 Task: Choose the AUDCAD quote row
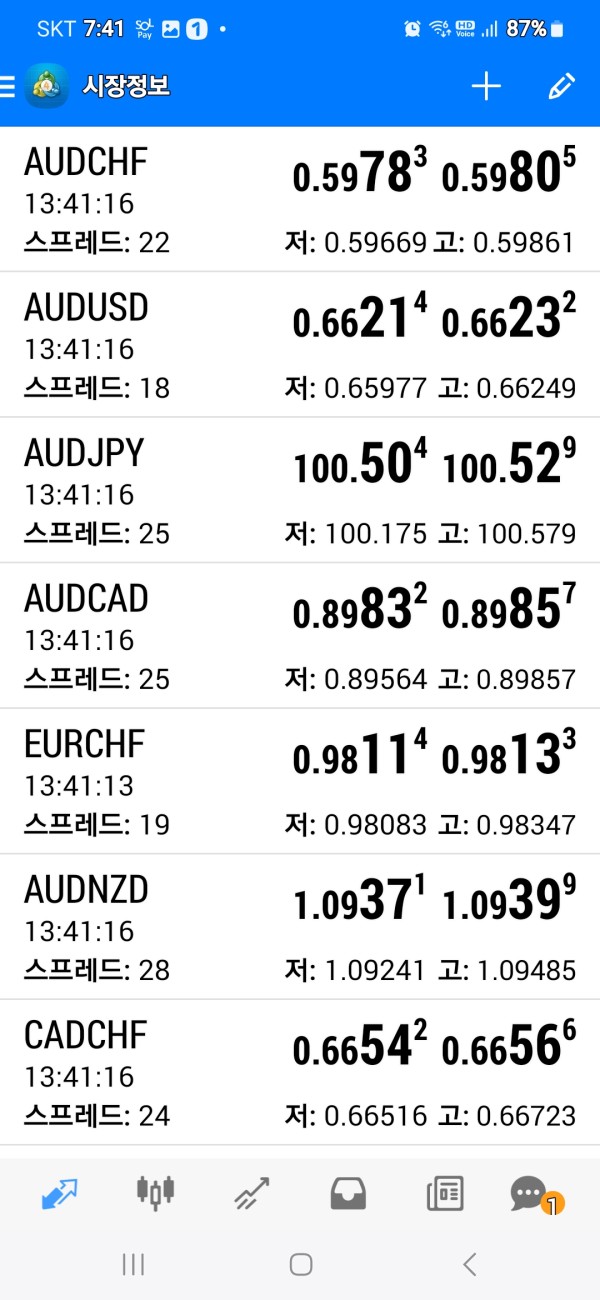coord(300,636)
